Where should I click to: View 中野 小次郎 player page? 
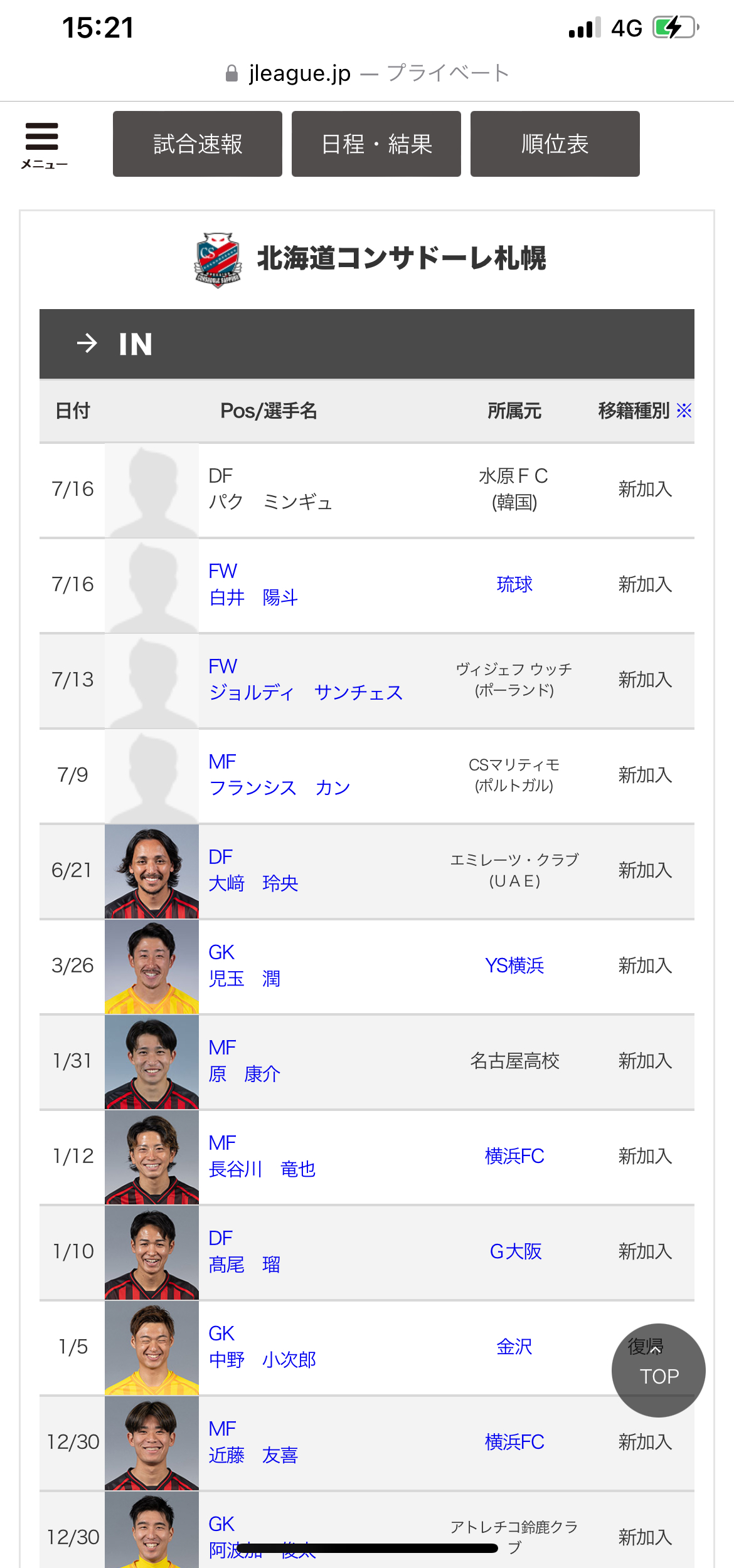262,1359
